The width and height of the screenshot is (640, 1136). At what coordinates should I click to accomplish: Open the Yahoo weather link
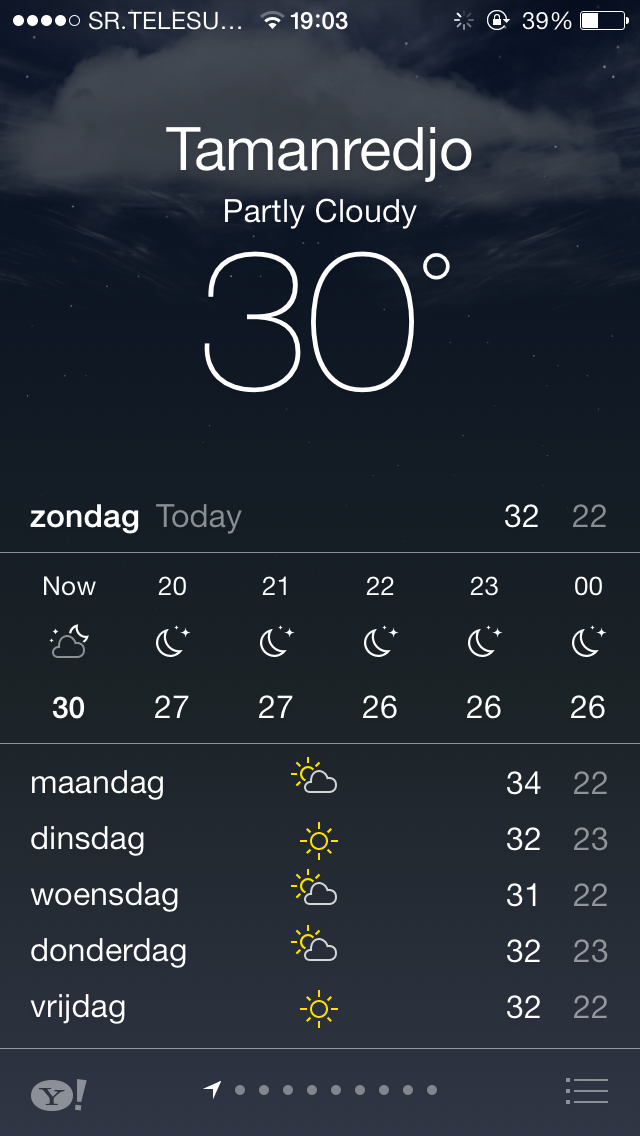click(58, 1094)
